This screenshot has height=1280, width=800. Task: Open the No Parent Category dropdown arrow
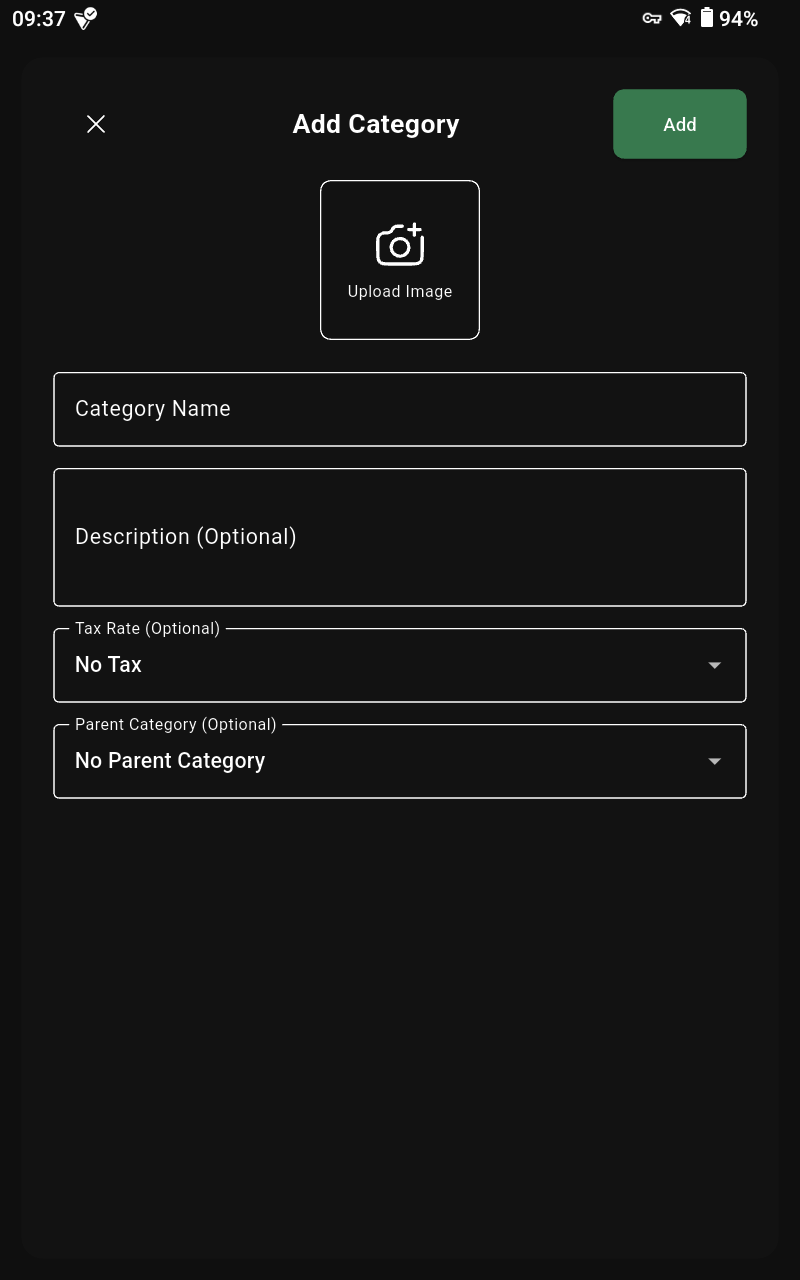(x=715, y=761)
